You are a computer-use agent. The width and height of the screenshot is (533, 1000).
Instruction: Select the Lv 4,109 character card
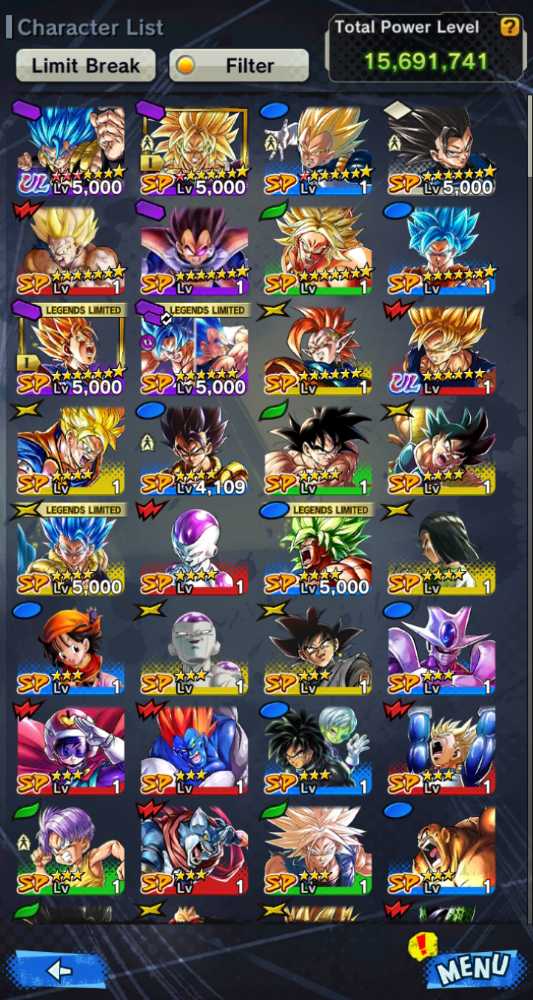pyautogui.click(x=194, y=452)
